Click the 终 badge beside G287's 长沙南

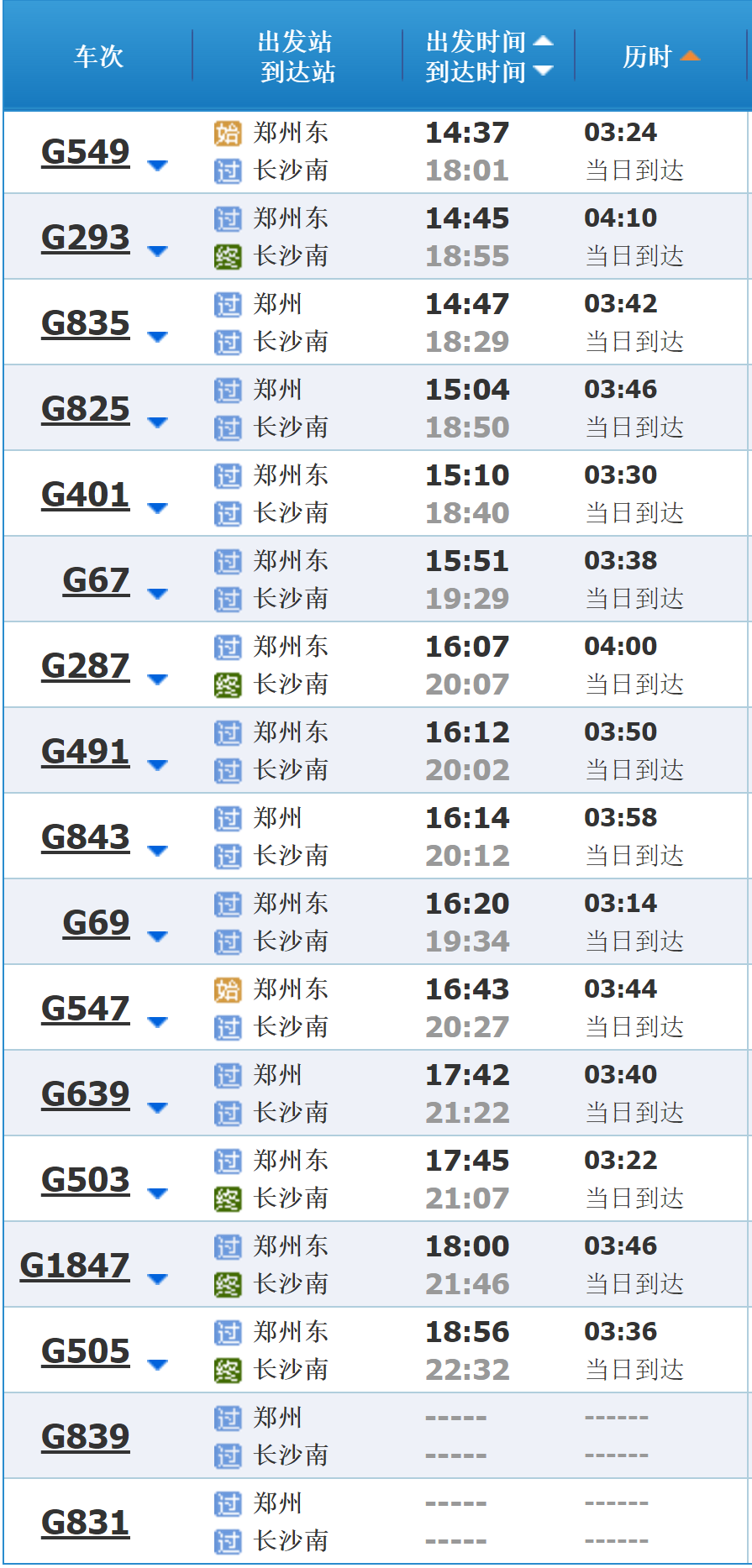(x=227, y=684)
